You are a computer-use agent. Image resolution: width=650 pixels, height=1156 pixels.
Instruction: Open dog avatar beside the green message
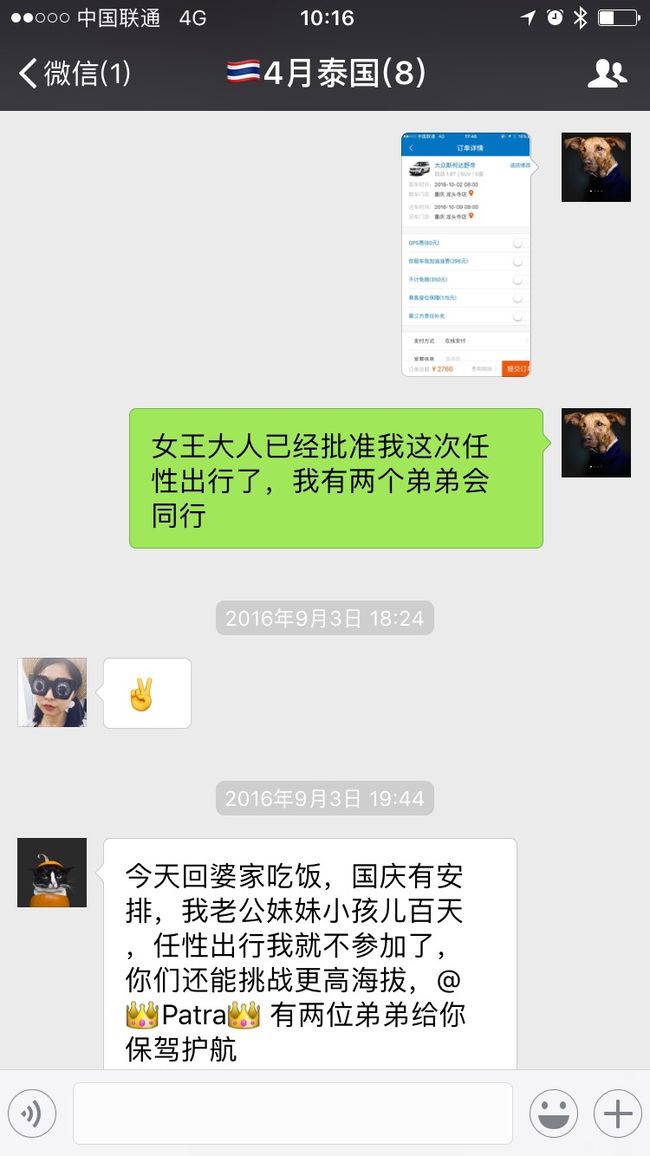[x=596, y=442]
